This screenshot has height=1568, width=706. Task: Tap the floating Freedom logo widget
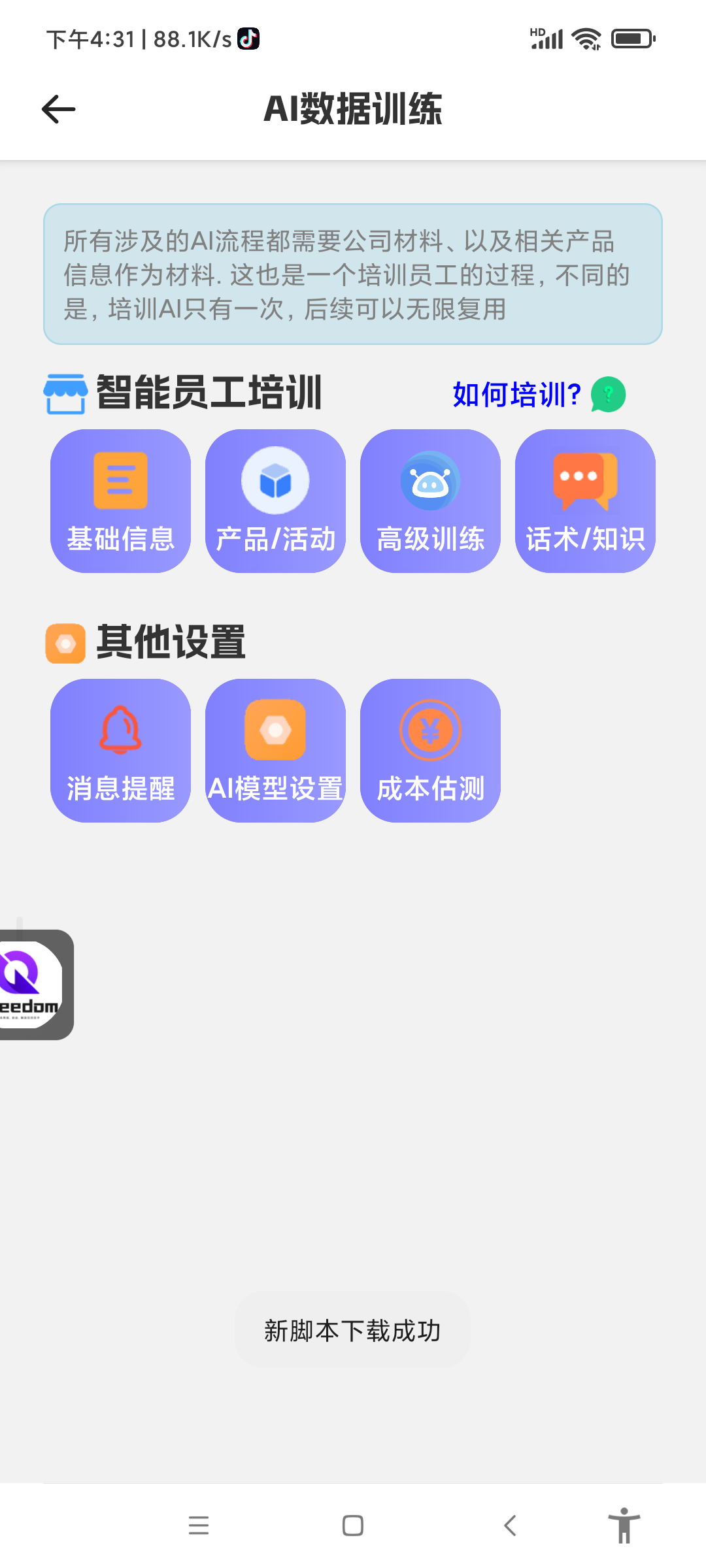(31, 985)
